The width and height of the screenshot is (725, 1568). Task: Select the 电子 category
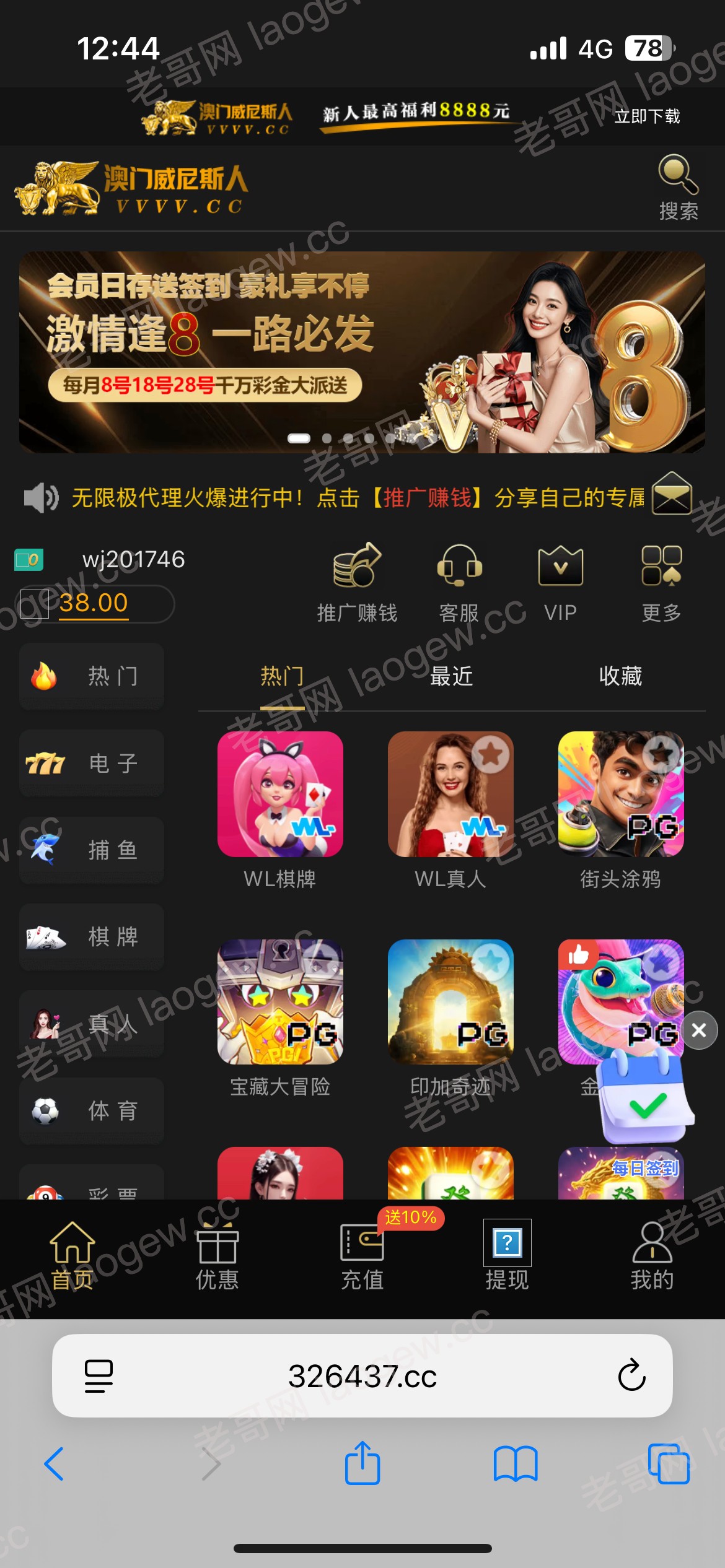(x=92, y=763)
